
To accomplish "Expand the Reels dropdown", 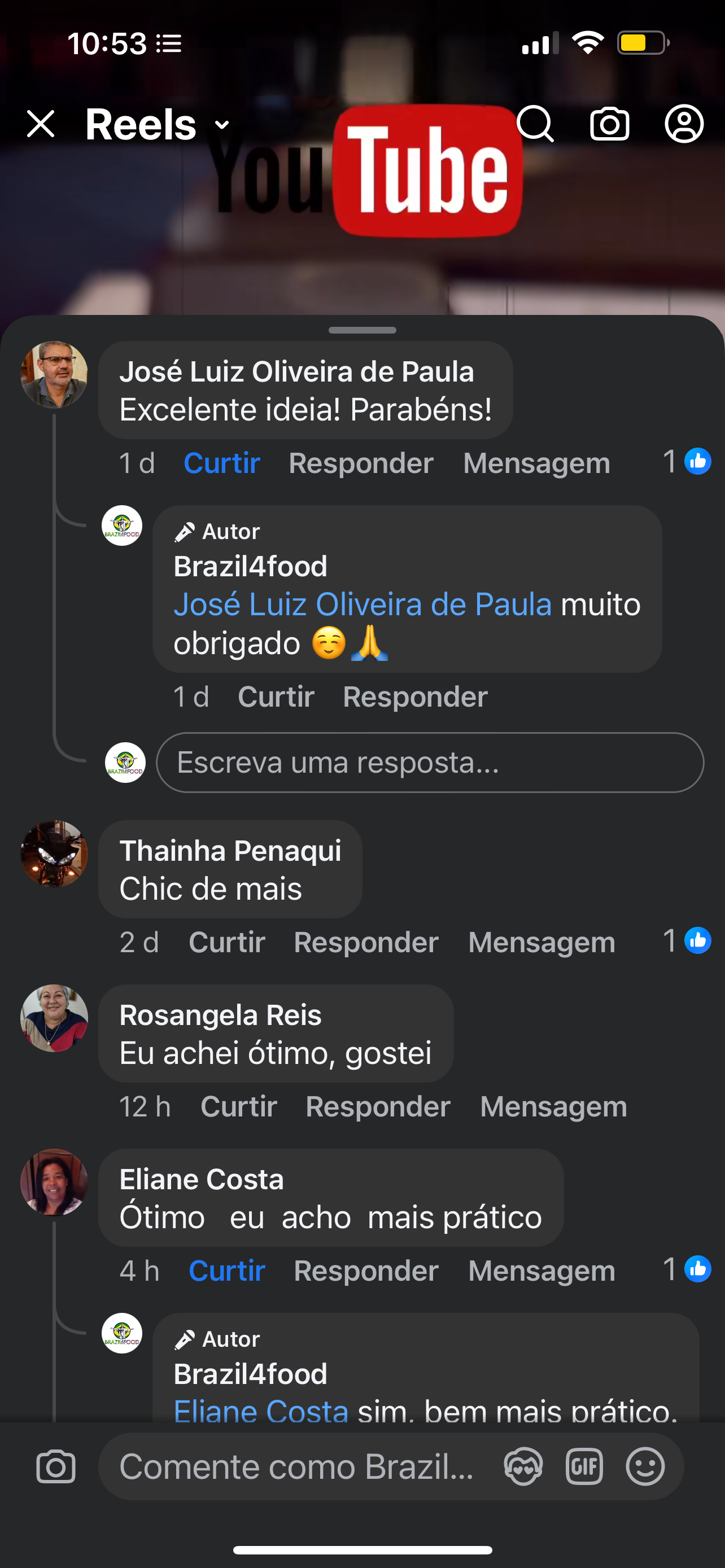I will (222, 125).
